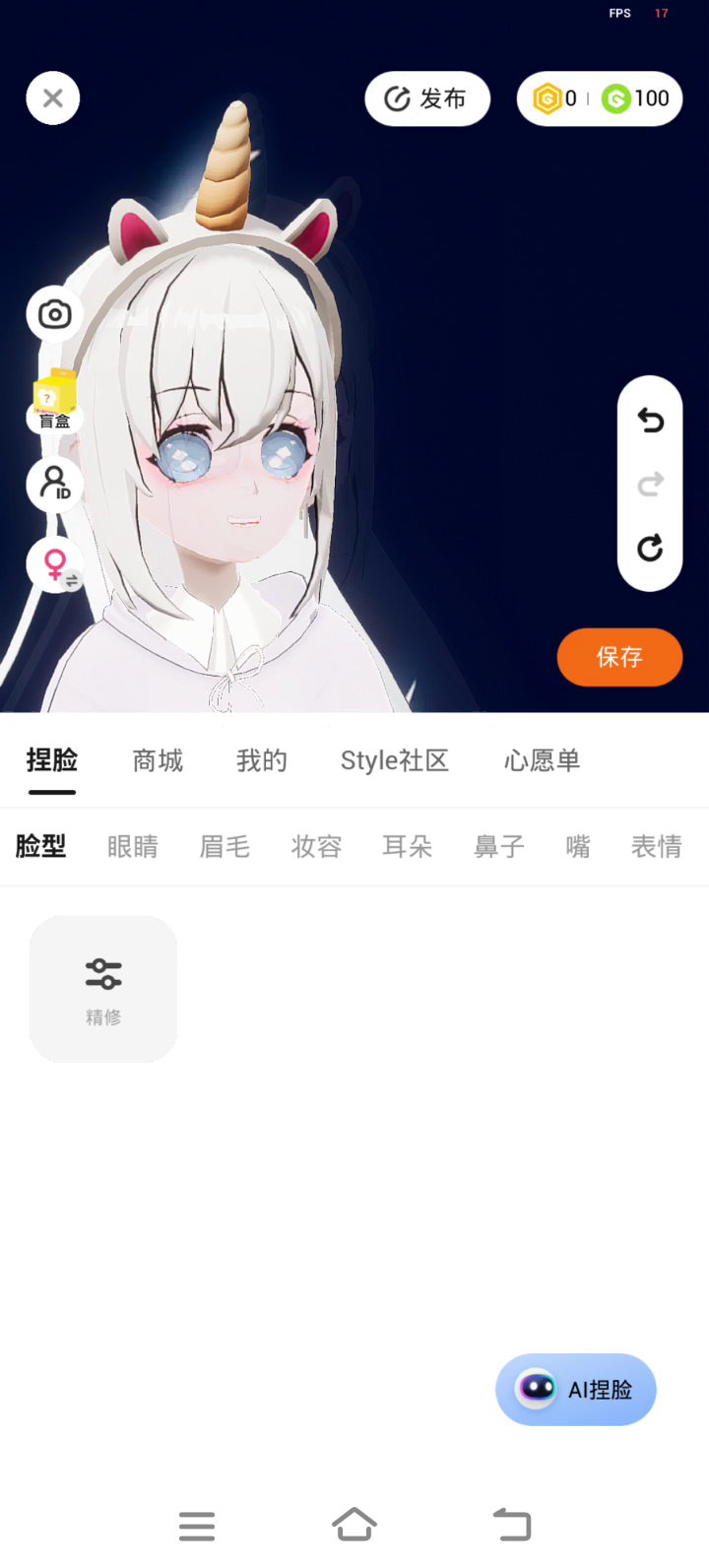This screenshot has height=1568, width=709.
Task: Tap the 发布 publish button
Action: pyautogui.click(x=426, y=98)
